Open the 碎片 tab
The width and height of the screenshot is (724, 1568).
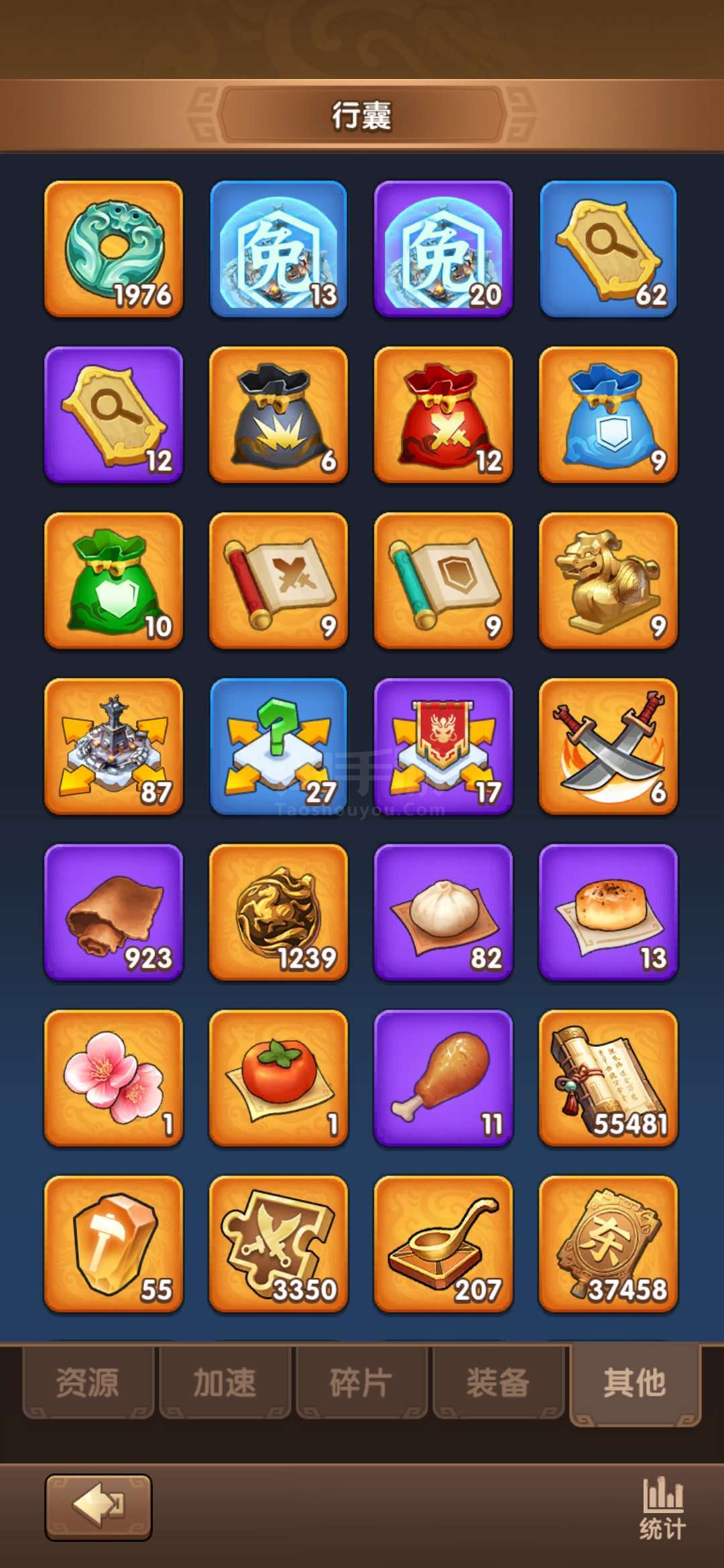click(361, 1382)
